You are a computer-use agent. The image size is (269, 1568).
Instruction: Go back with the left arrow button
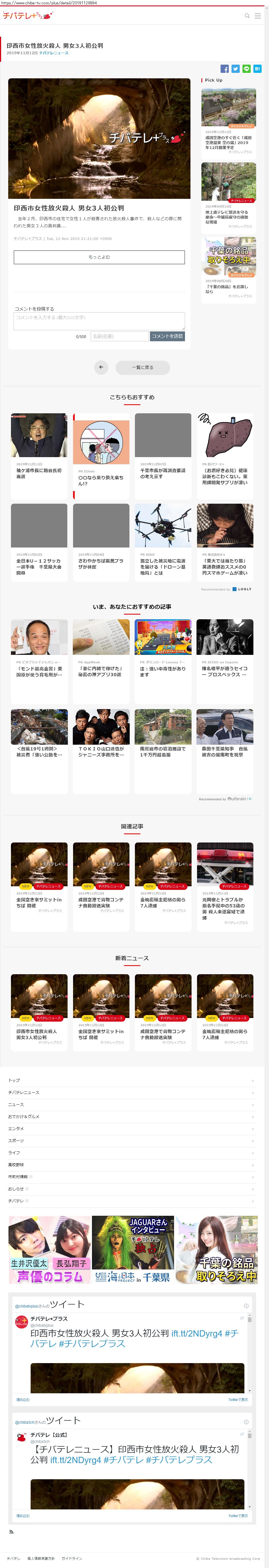[102, 367]
